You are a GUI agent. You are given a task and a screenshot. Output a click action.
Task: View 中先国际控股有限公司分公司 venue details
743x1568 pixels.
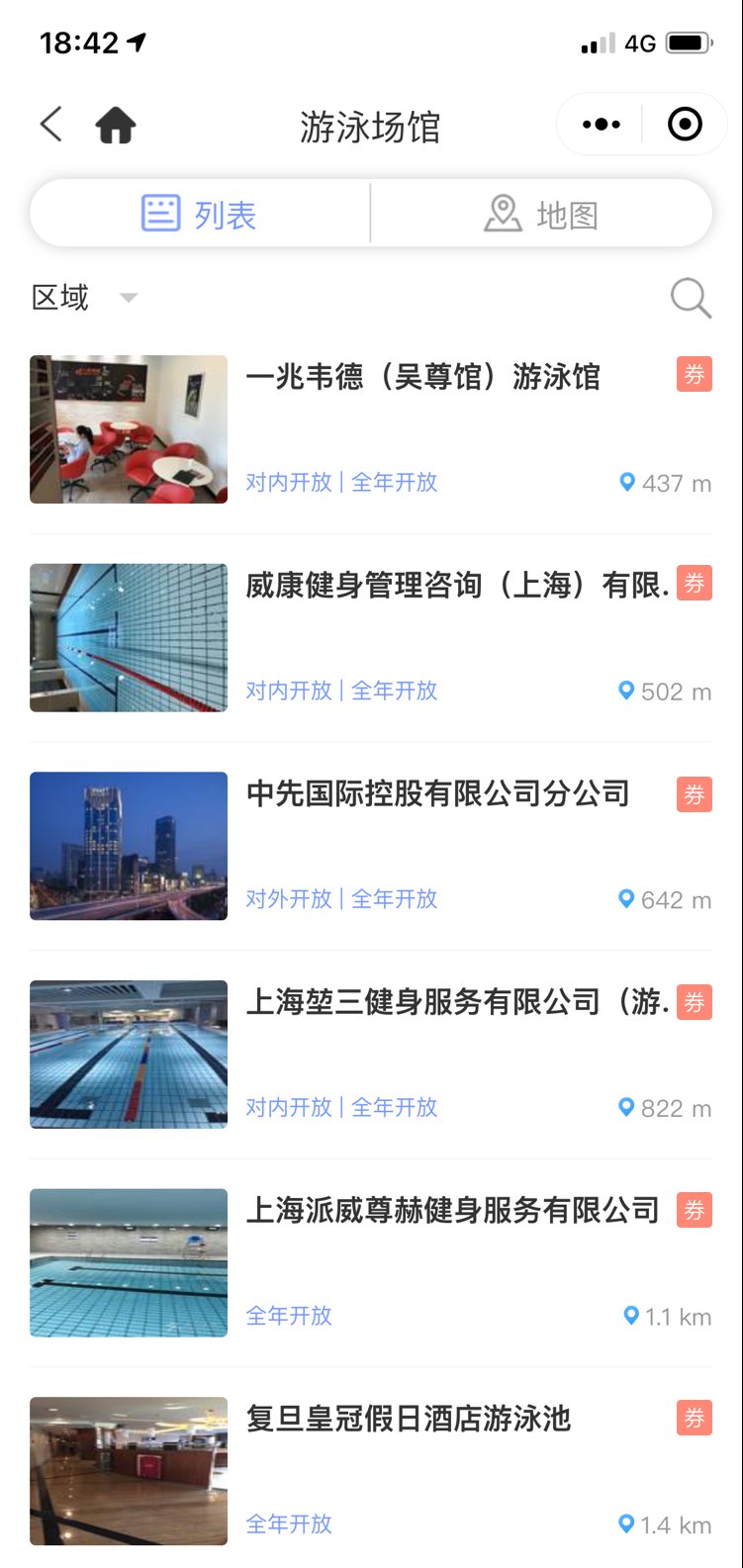pos(371,846)
